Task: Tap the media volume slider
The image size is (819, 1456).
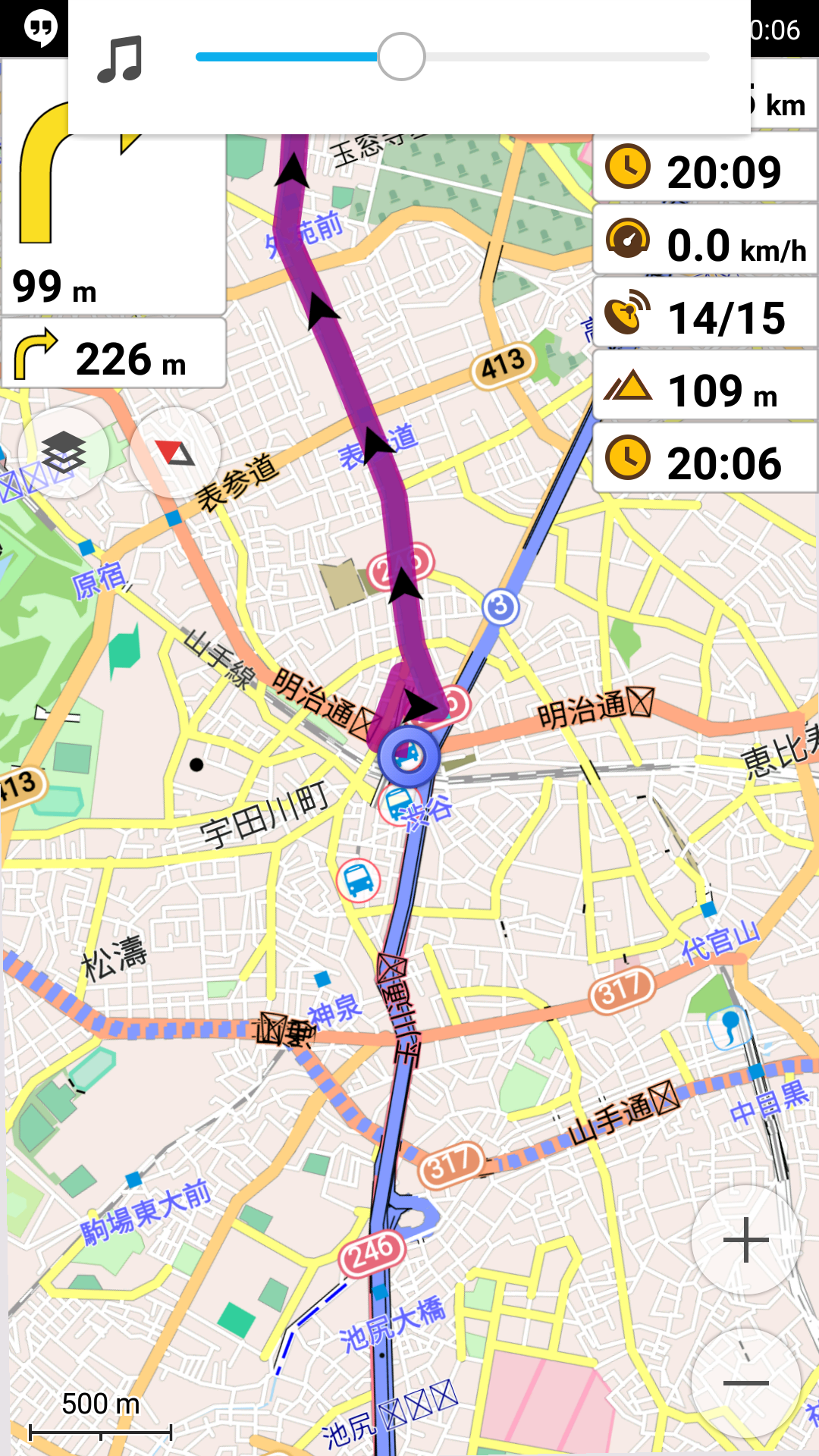Action: tap(452, 57)
